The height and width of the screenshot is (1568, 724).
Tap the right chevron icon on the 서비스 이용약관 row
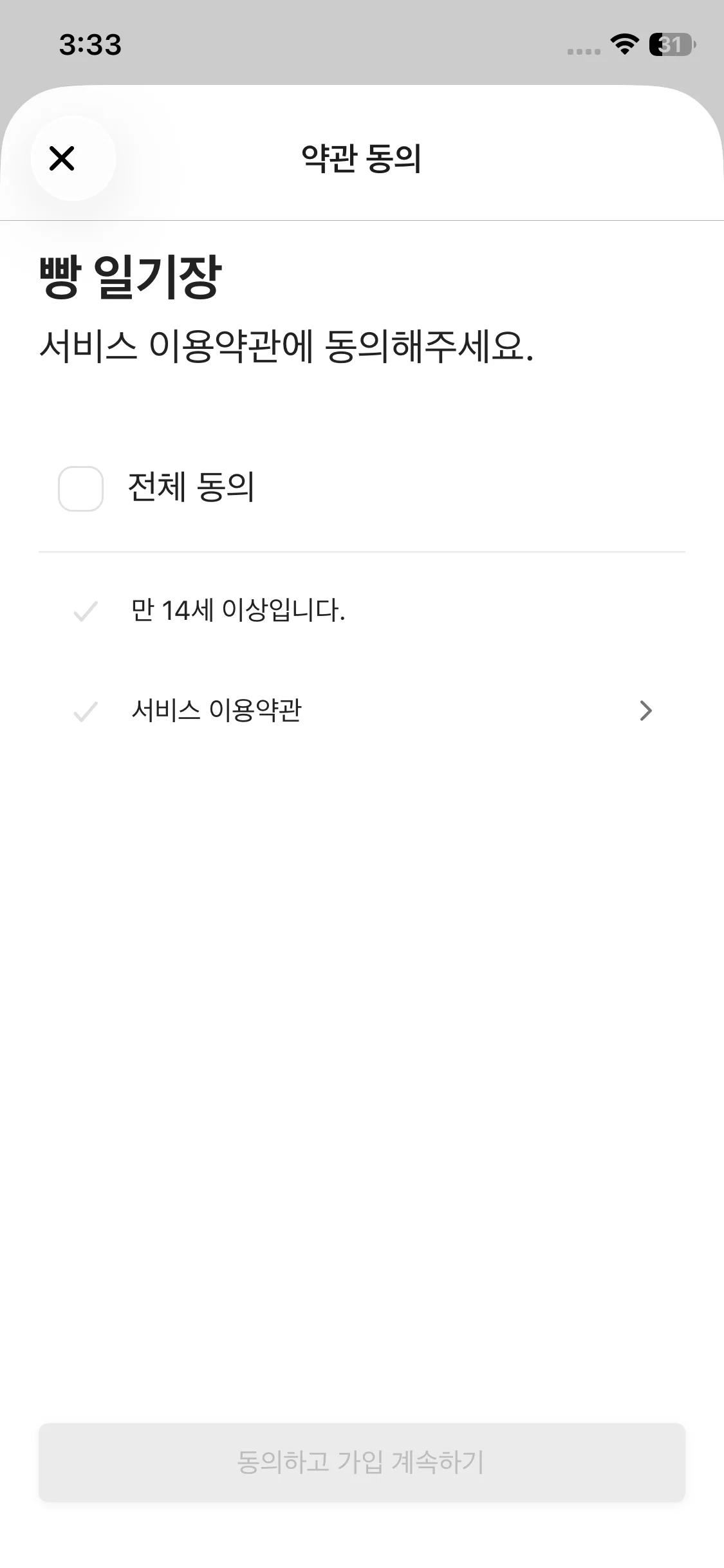[x=645, y=711]
